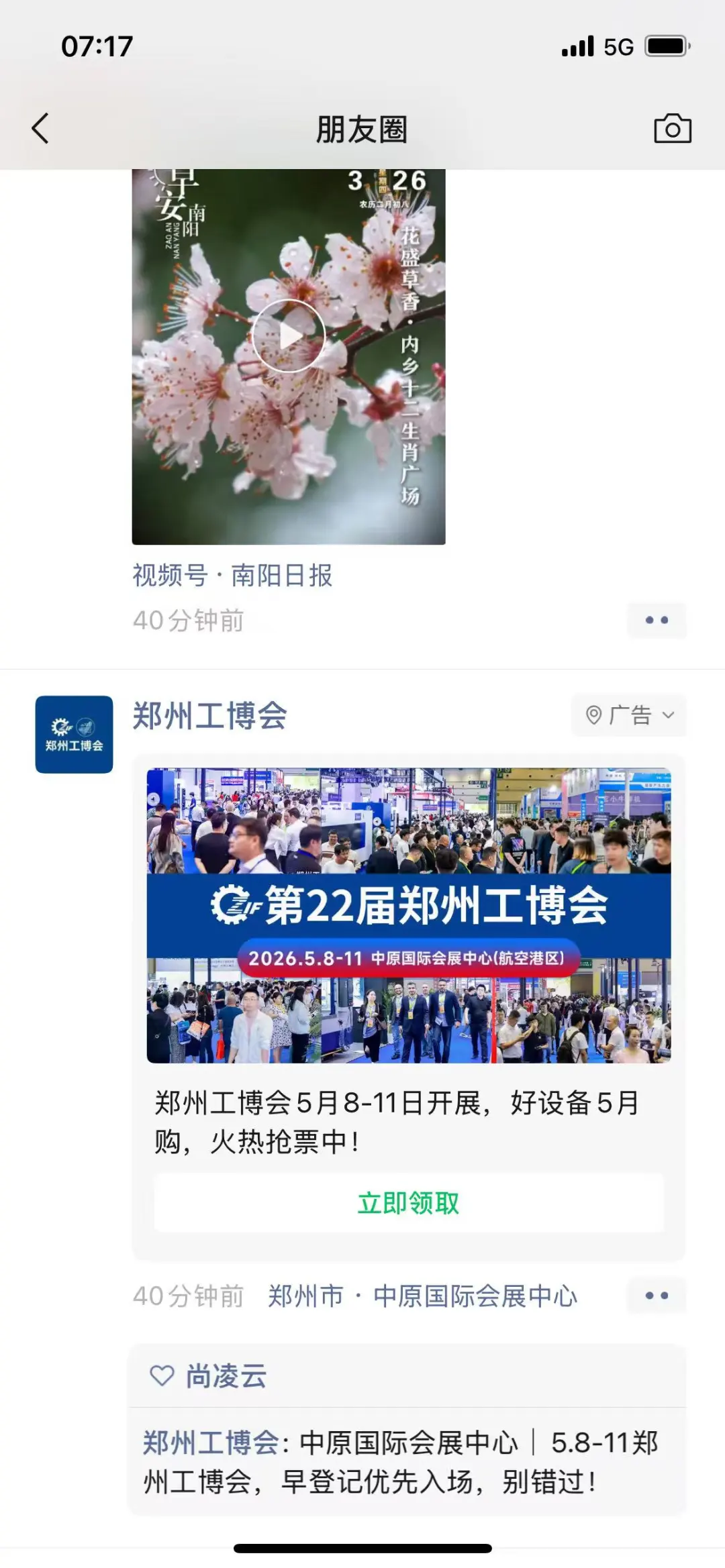Open options menu for the 郑州工博会 ad

[x=656, y=1296]
